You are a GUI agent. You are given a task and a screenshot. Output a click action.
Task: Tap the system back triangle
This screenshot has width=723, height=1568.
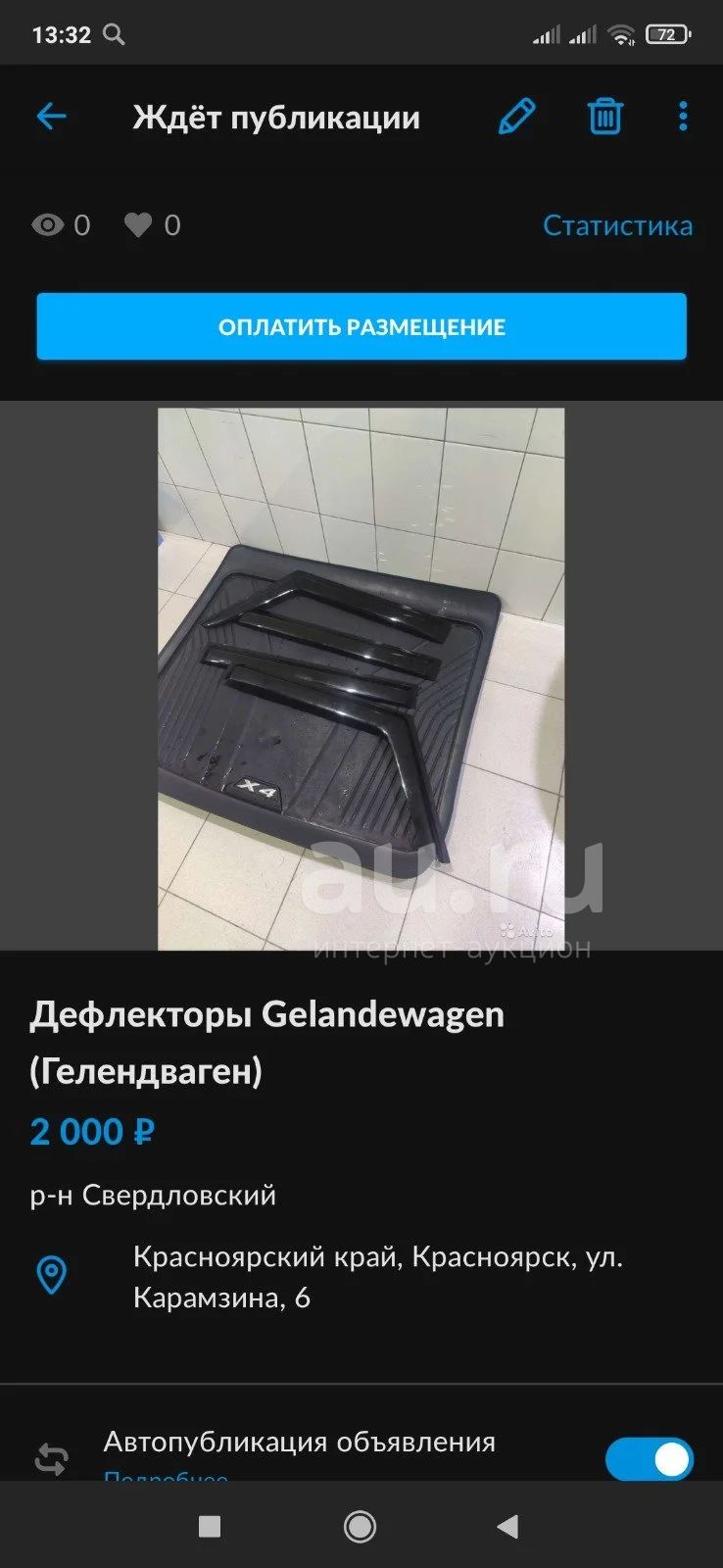tap(507, 1526)
